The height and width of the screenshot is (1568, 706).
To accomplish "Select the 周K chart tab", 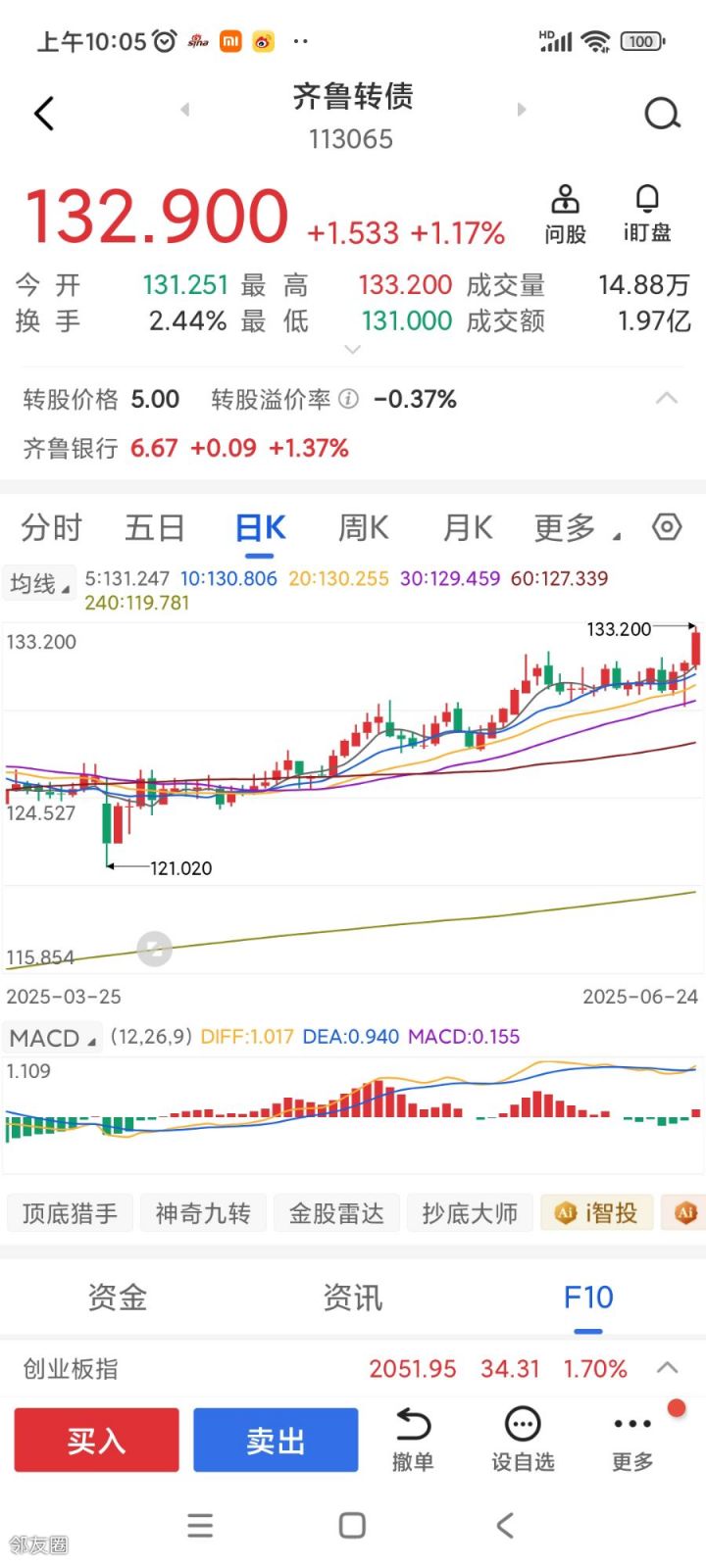I will tap(363, 528).
